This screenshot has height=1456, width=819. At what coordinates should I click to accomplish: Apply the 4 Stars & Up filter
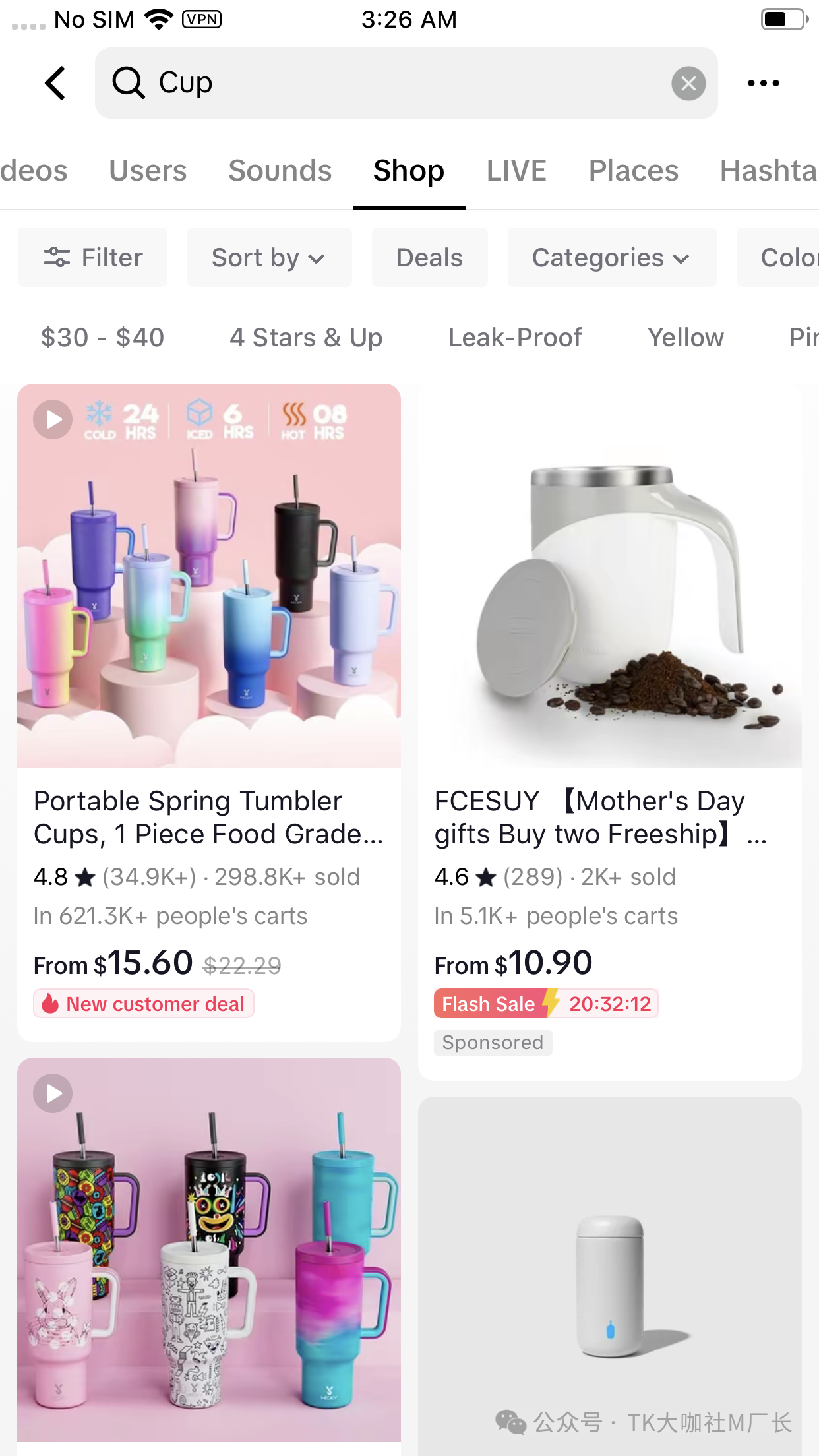[x=306, y=338]
